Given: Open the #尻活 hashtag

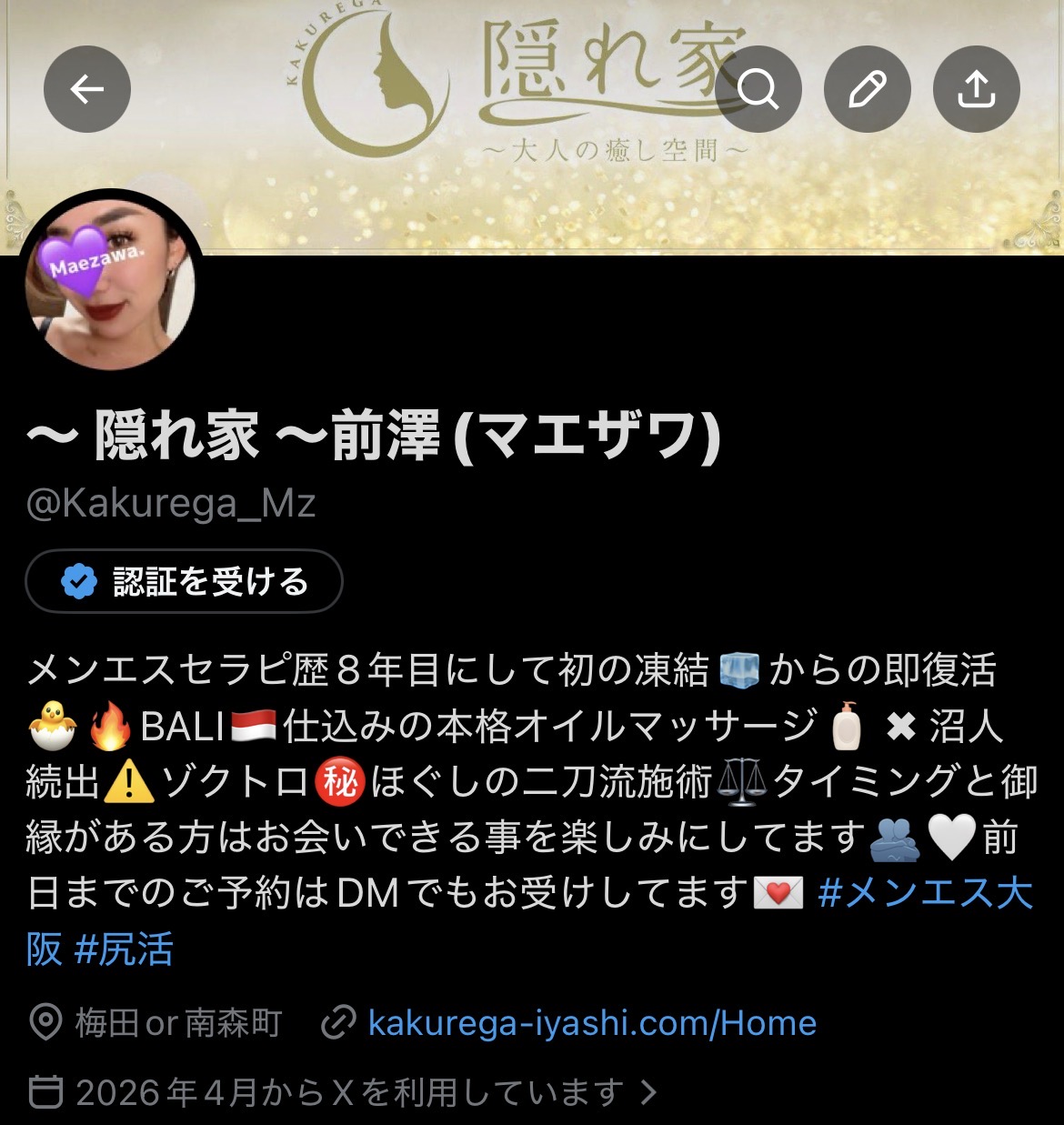Looking at the screenshot, I should 124,949.
